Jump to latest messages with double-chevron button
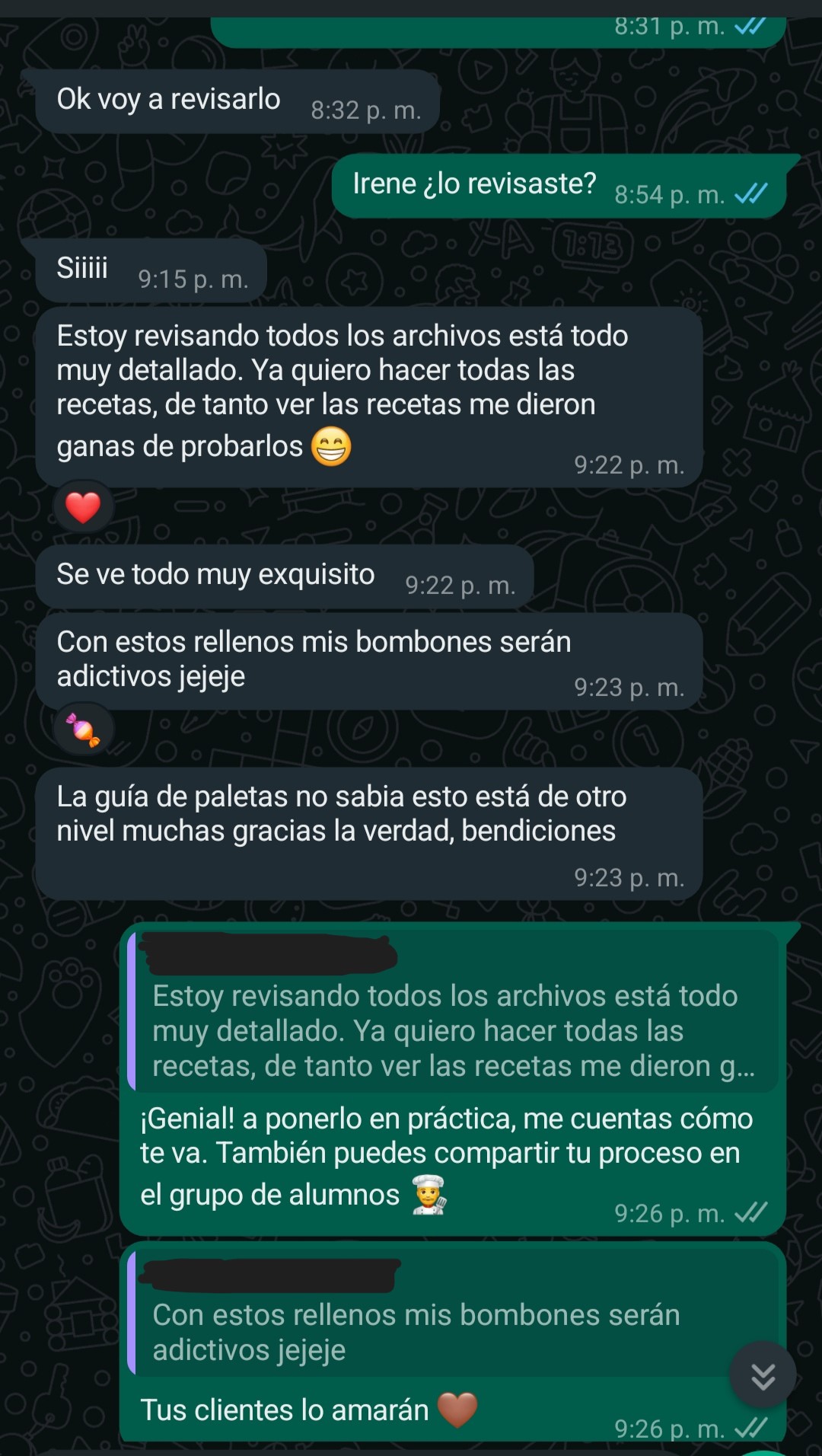Viewport: 822px width, 1456px height. (763, 1375)
